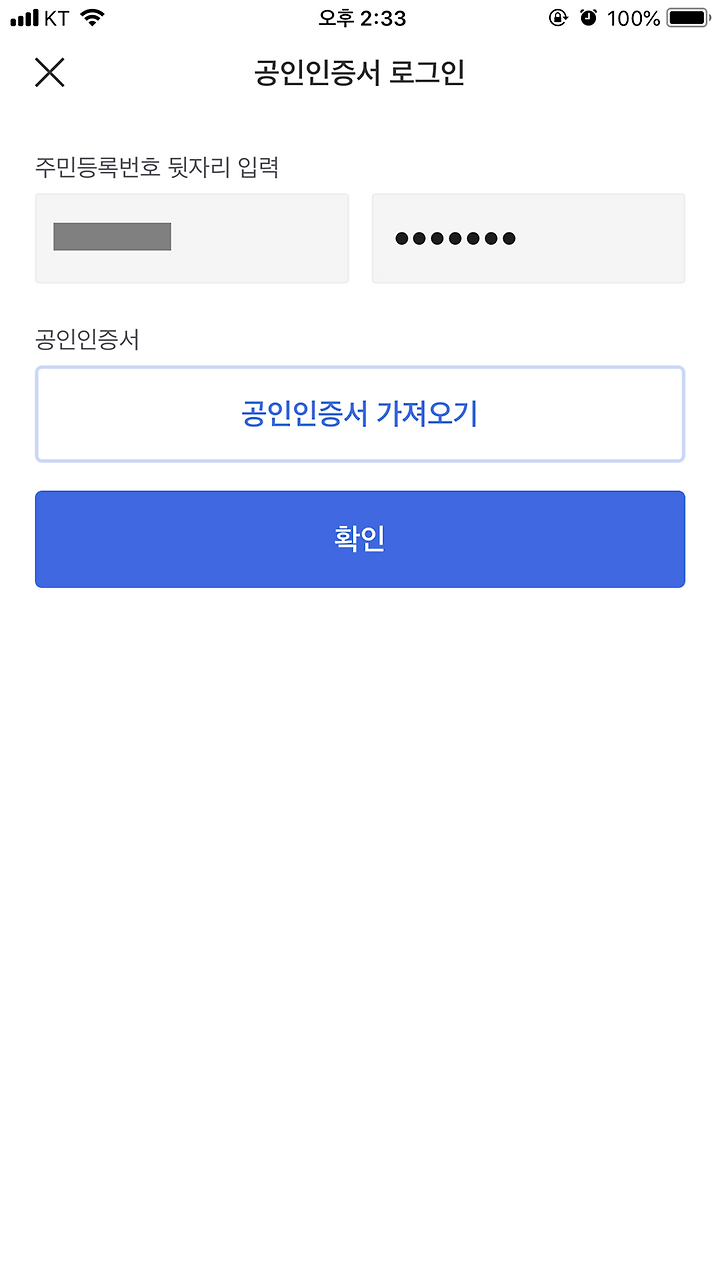720x1280 pixels.
Task: Tap 공인인증서 가져오기 to import certificate
Action: (360, 414)
